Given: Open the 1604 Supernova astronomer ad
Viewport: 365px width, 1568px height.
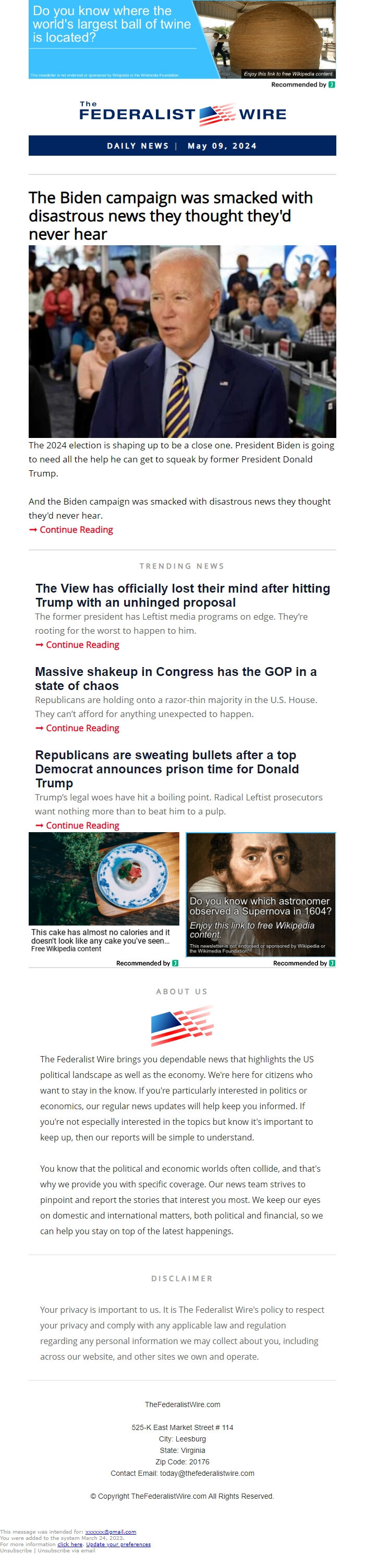Looking at the screenshot, I should point(260,894).
